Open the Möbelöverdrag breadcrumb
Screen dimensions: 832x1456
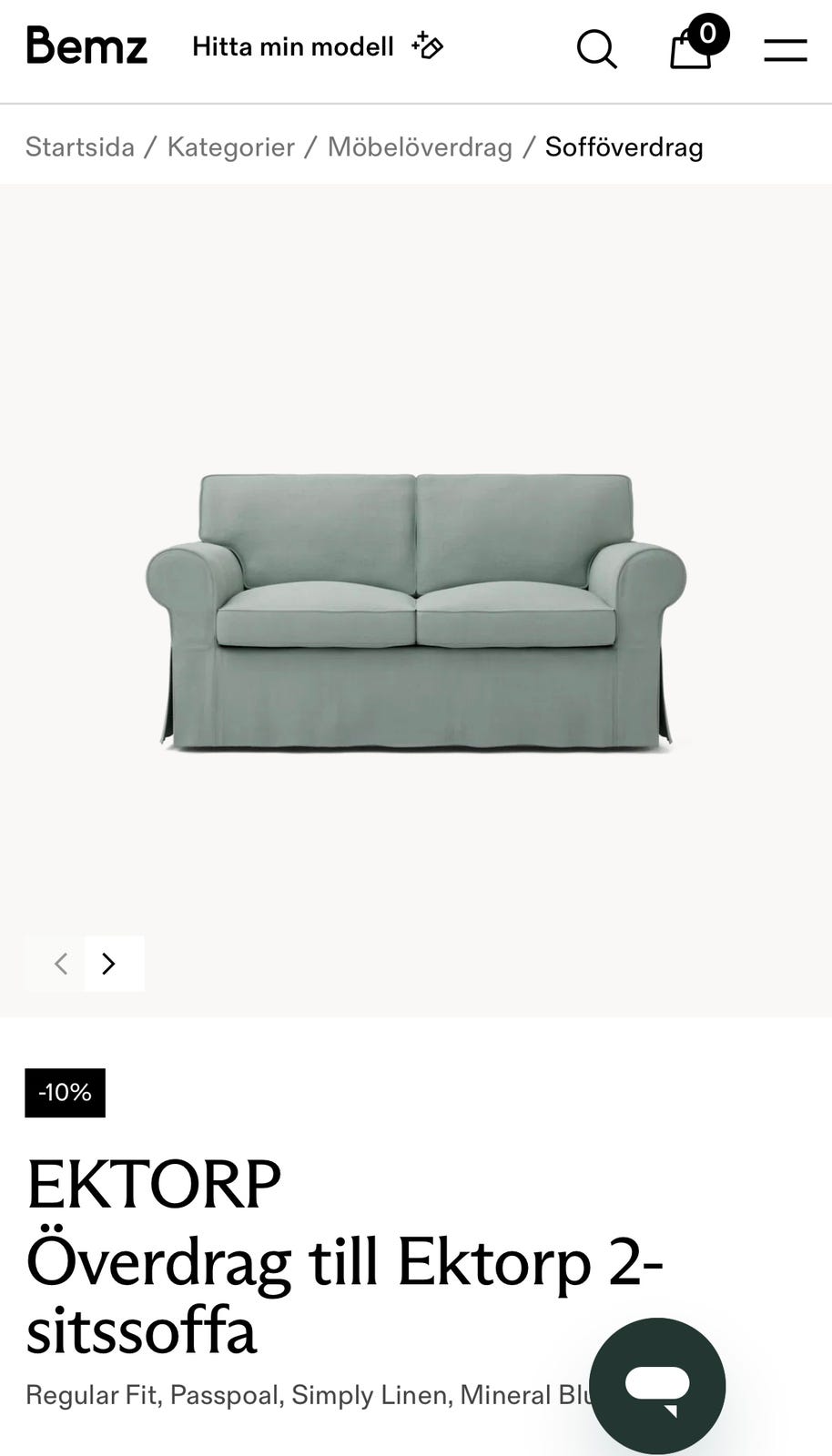420,147
